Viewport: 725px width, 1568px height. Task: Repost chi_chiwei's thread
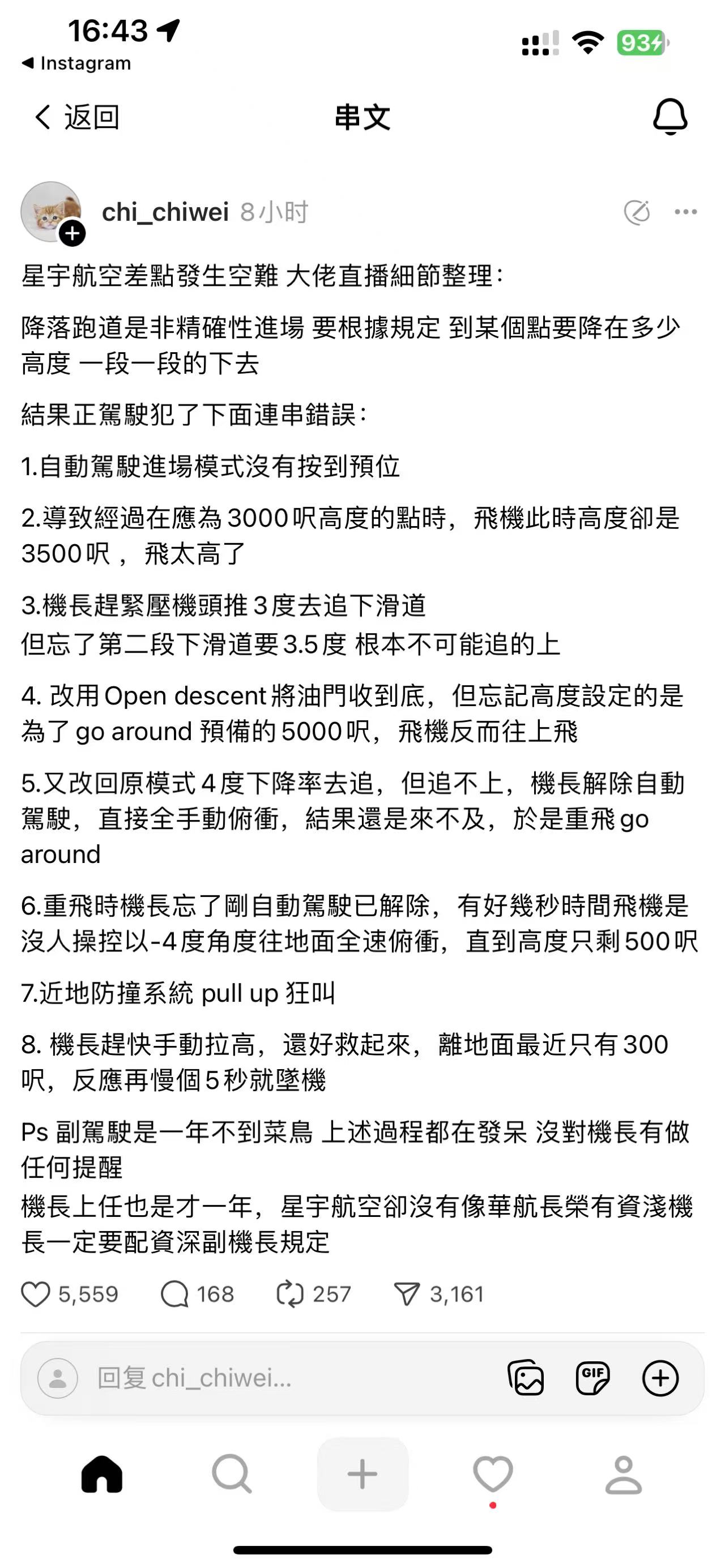[x=290, y=1294]
